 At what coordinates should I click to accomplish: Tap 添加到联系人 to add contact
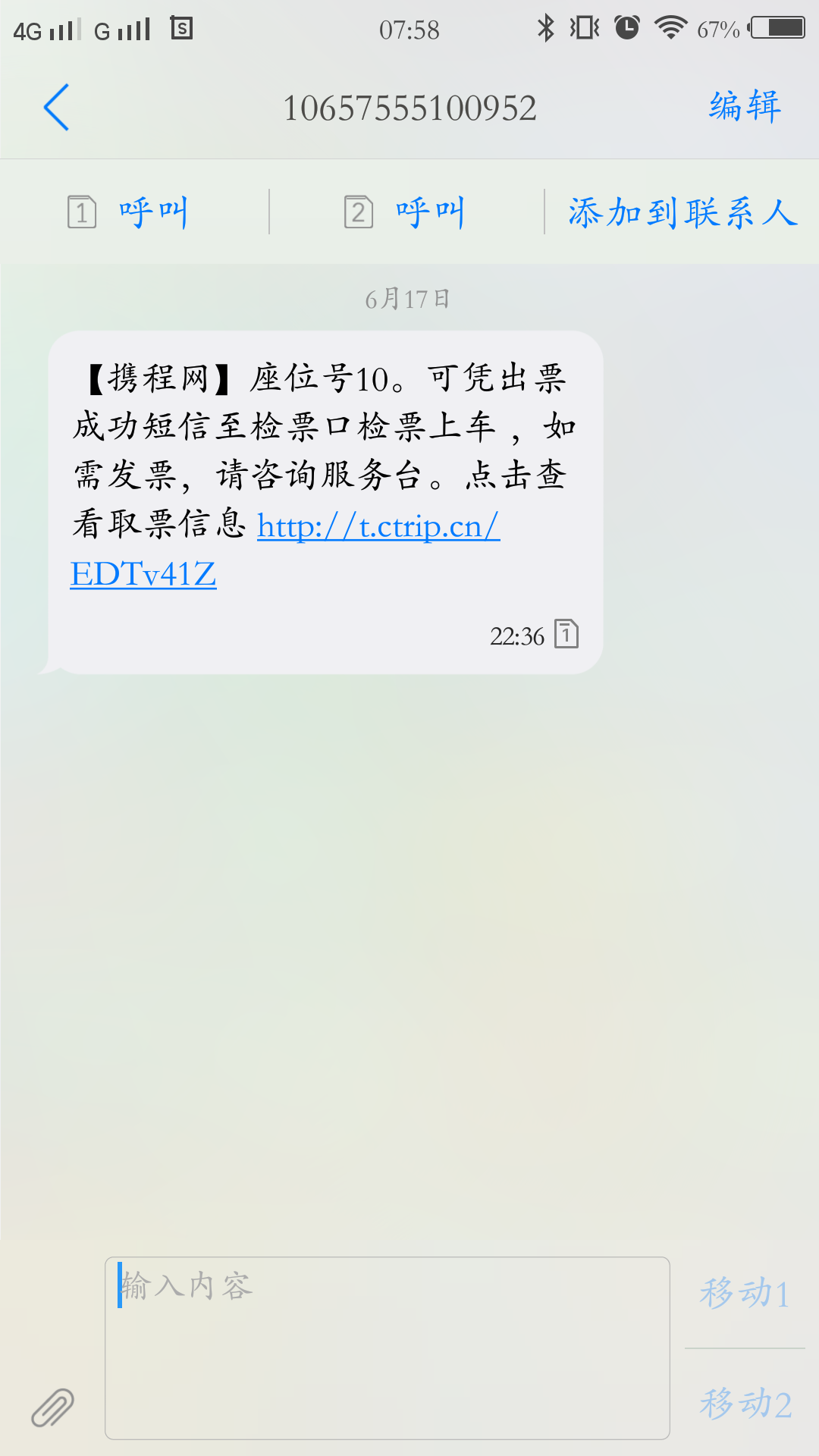(x=682, y=211)
